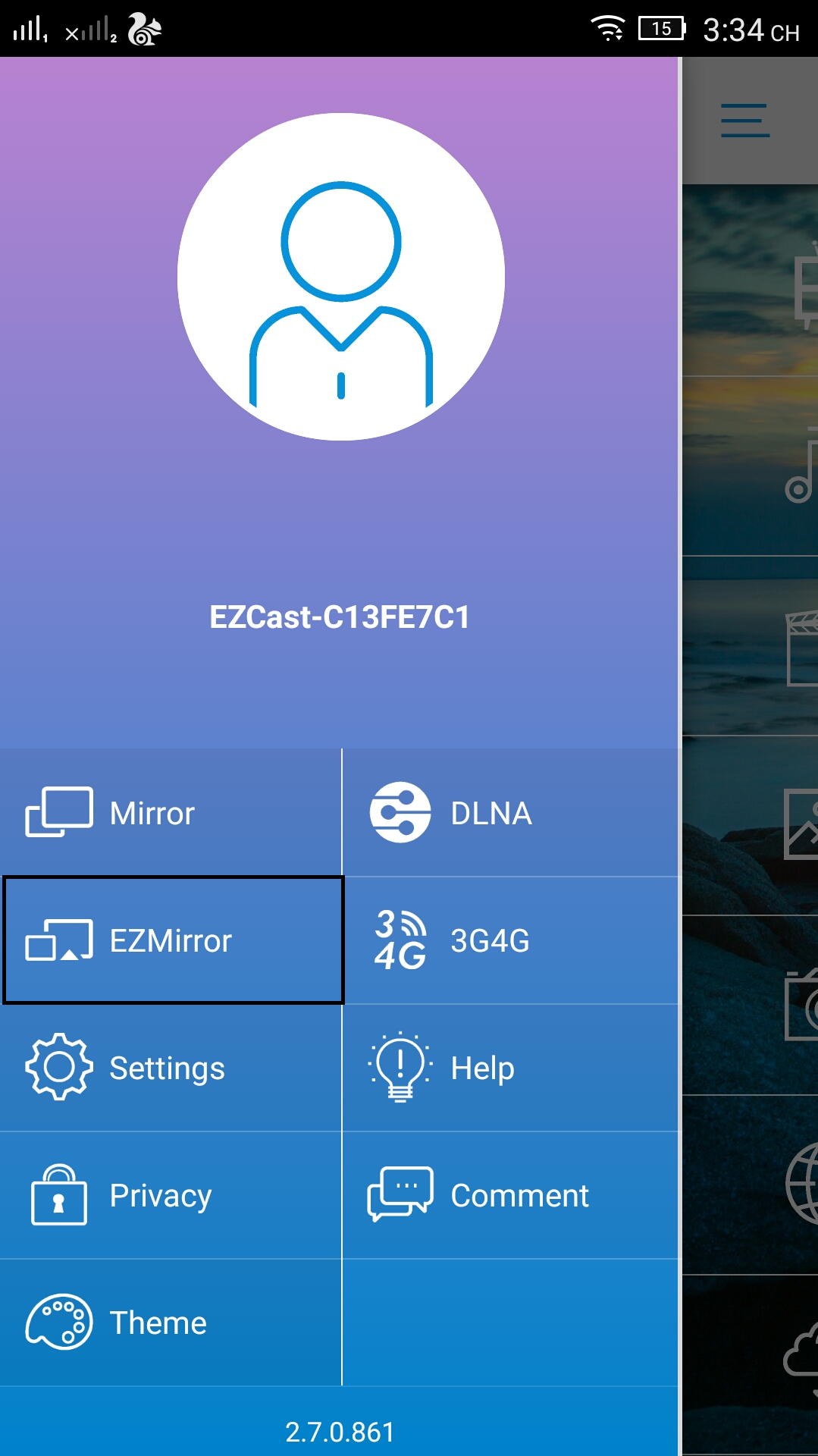Image resolution: width=818 pixels, height=1456 pixels.
Task: Choose Theme from the menu
Action: tap(171, 1323)
